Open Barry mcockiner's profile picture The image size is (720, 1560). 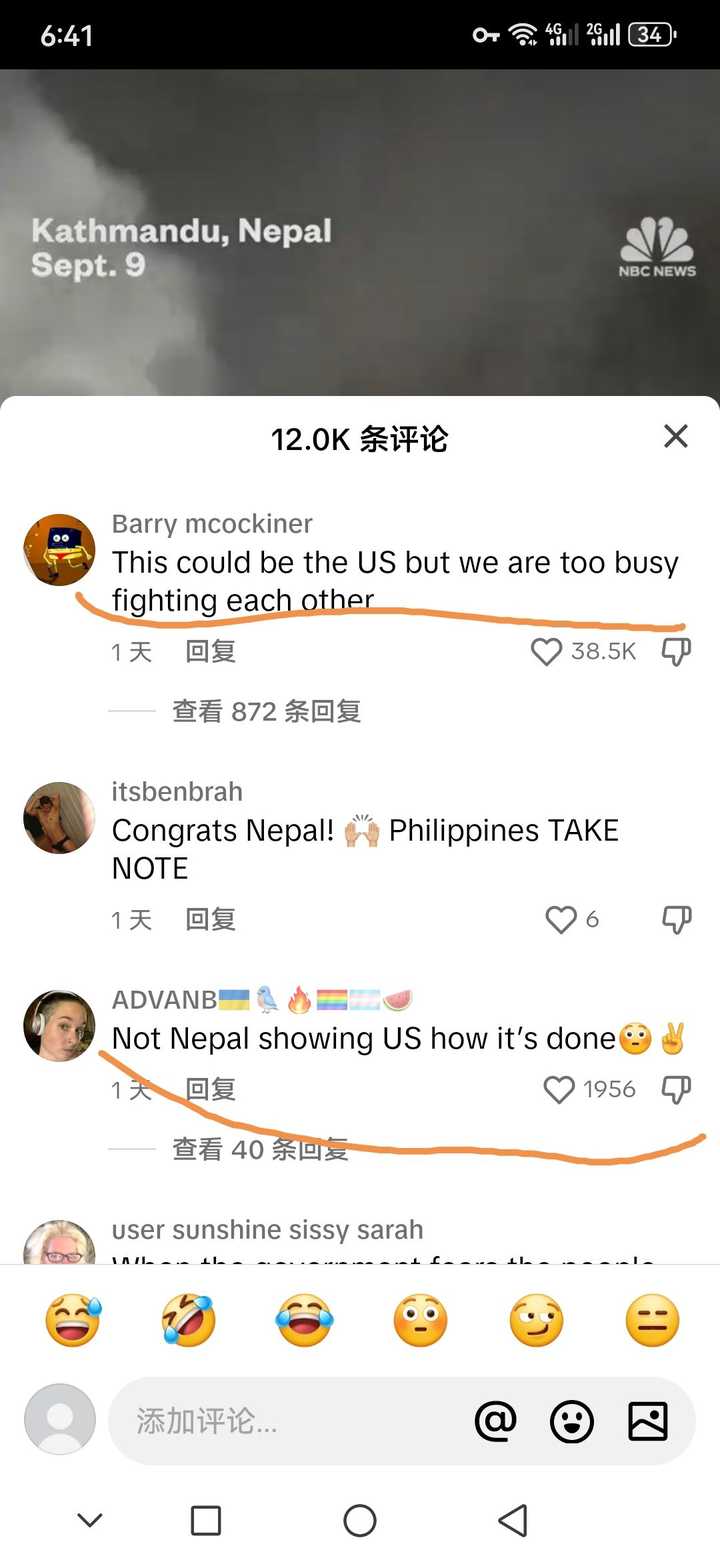(x=59, y=549)
